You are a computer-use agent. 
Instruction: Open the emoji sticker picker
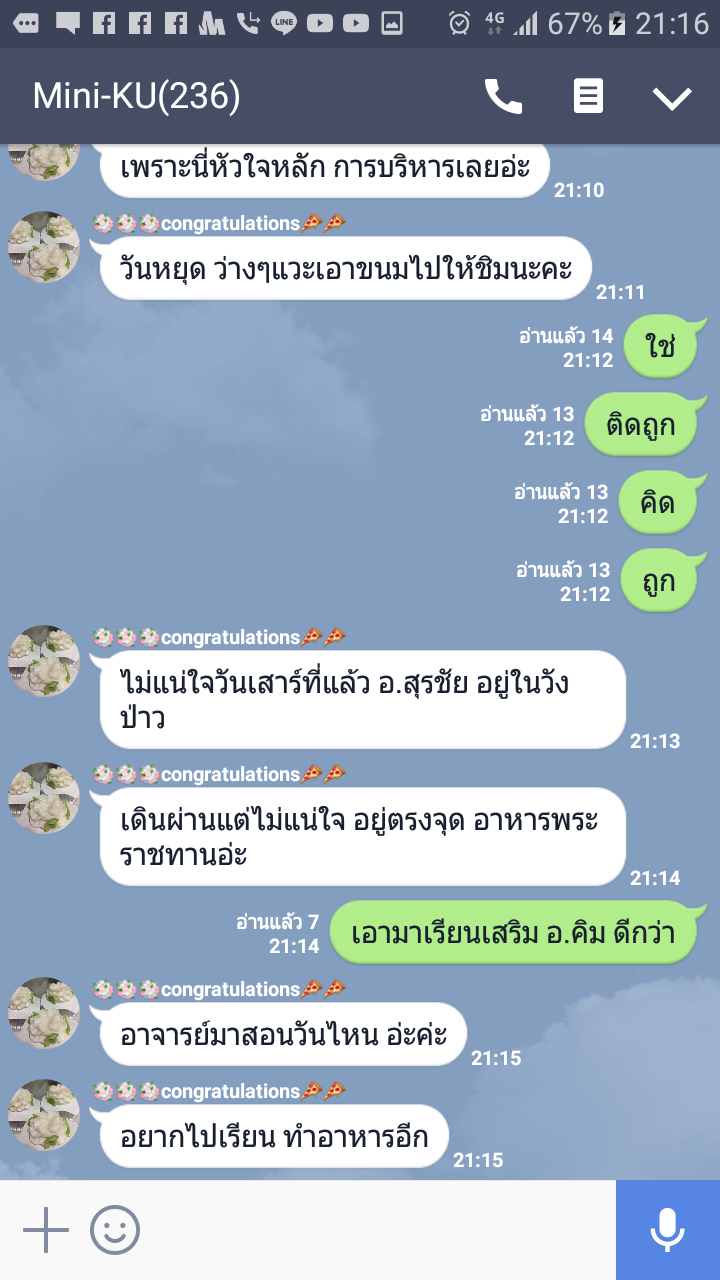115,1230
